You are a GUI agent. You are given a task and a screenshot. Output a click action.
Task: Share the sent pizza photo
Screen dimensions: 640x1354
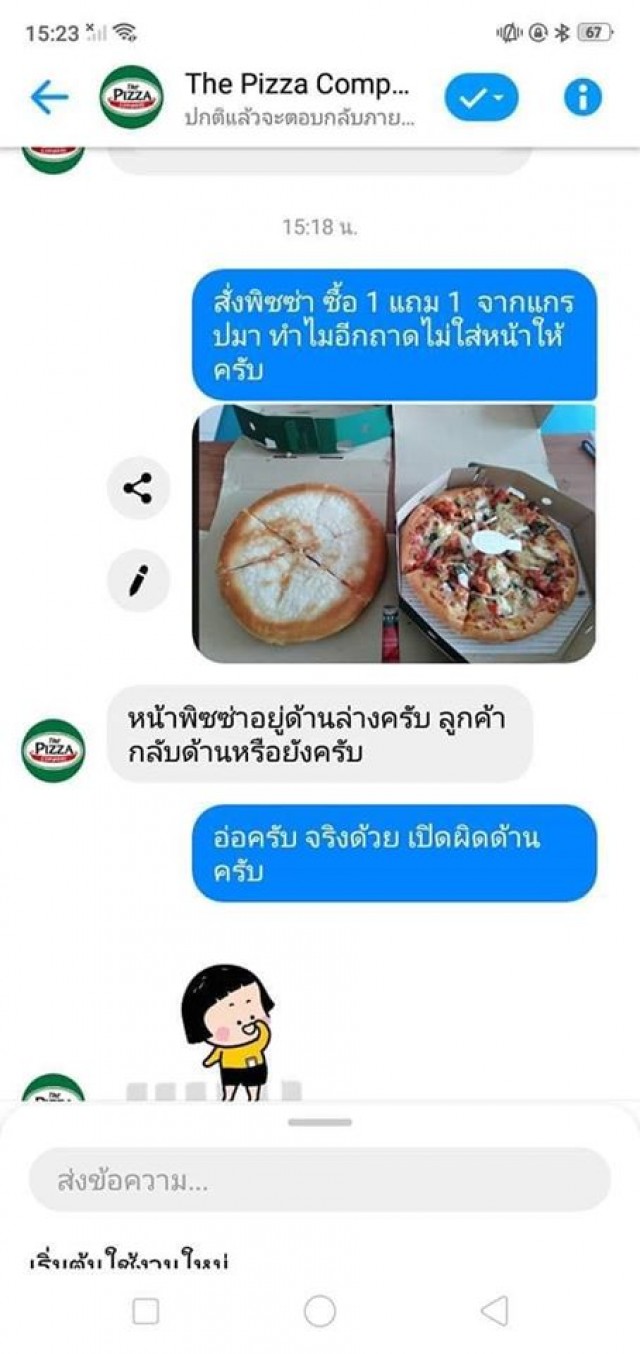coord(138,488)
